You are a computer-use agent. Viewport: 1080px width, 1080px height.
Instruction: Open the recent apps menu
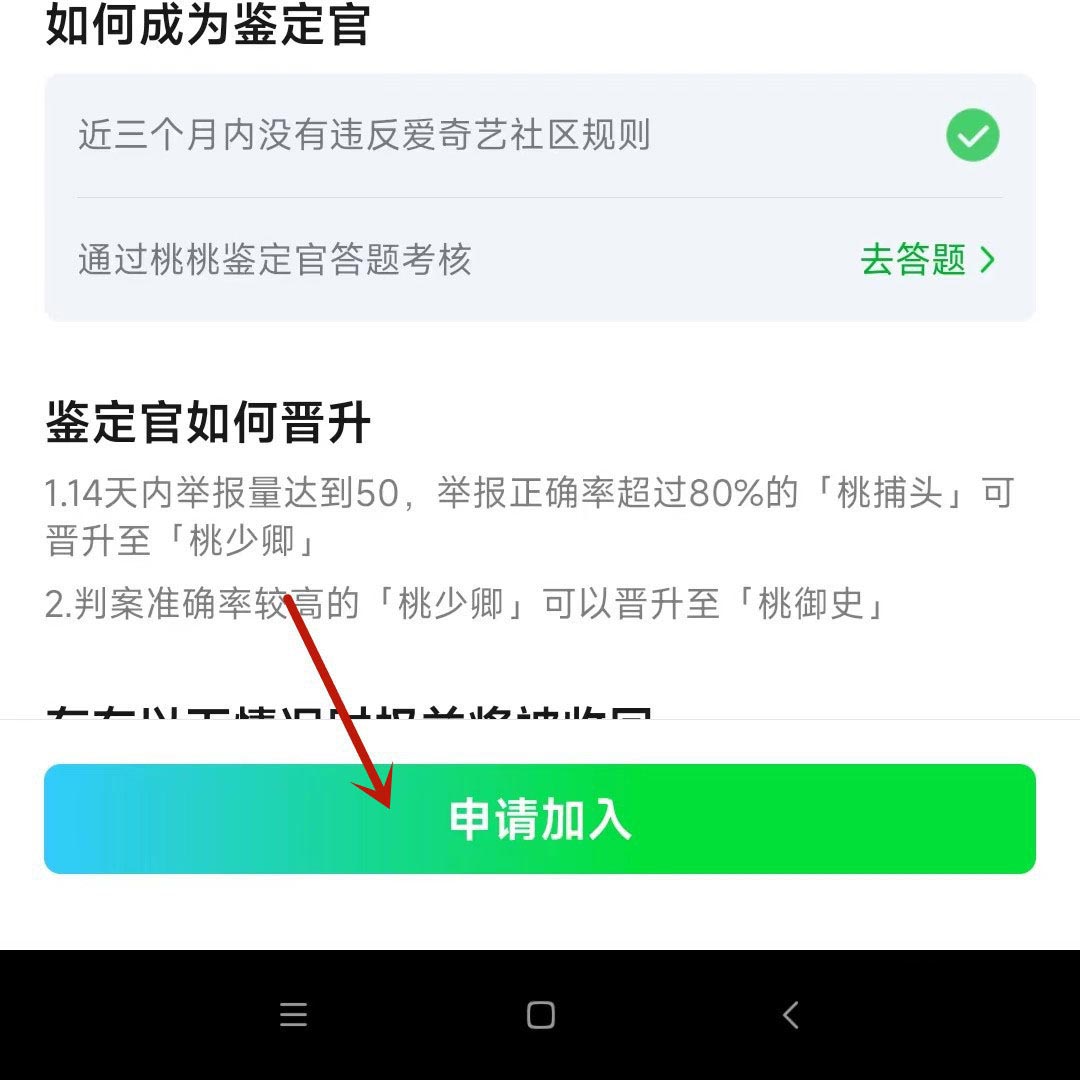[293, 1015]
